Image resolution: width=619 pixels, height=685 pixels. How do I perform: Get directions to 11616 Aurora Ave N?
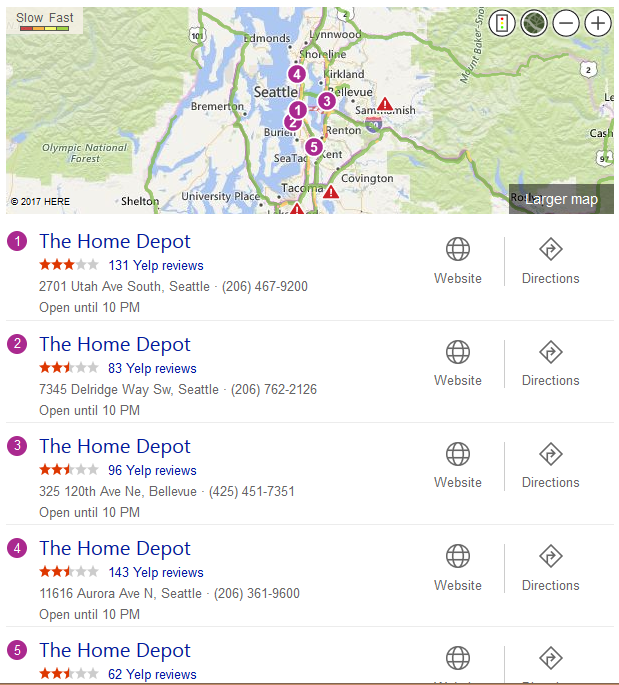[550, 566]
